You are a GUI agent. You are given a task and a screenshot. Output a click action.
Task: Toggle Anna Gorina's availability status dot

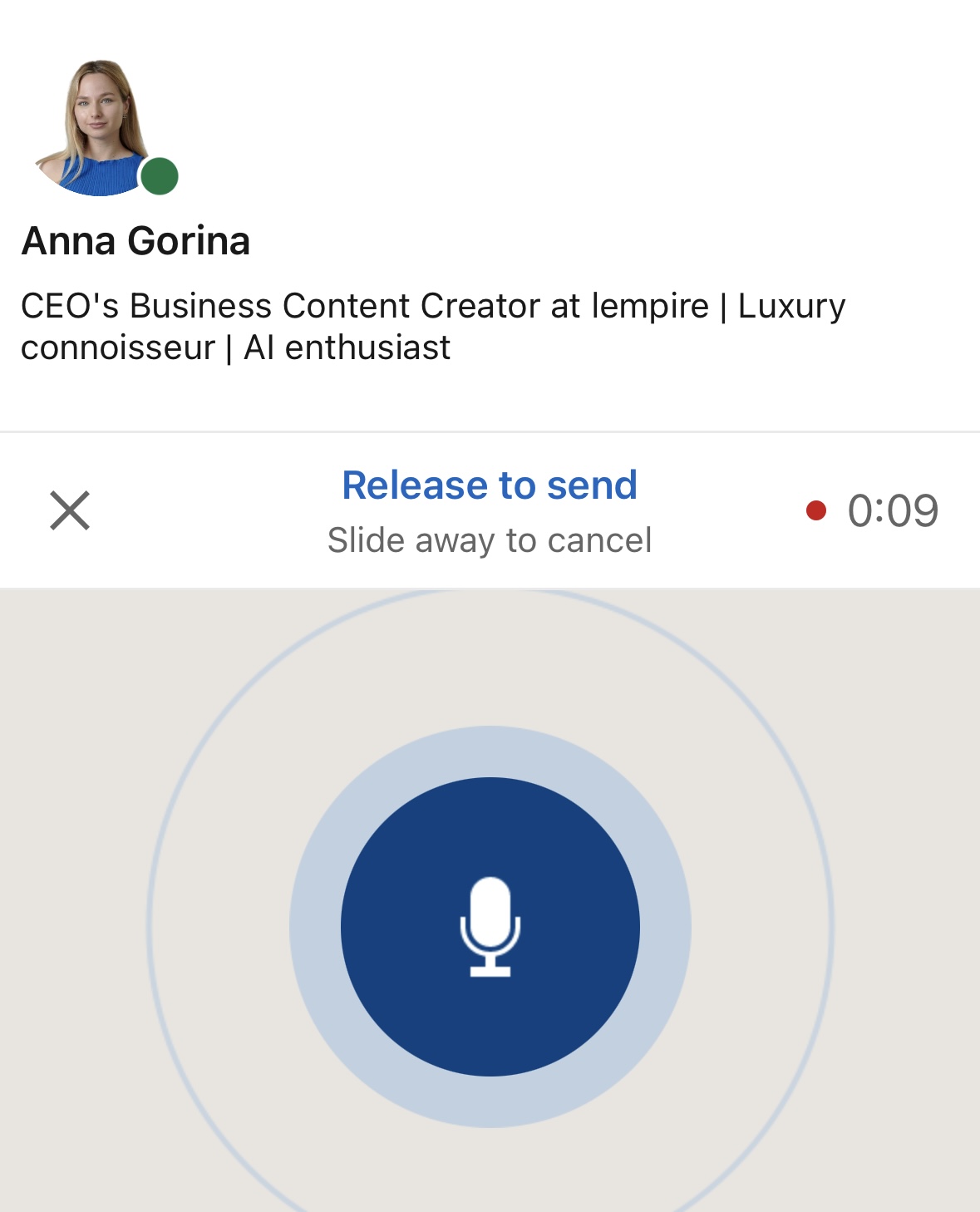coord(160,175)
